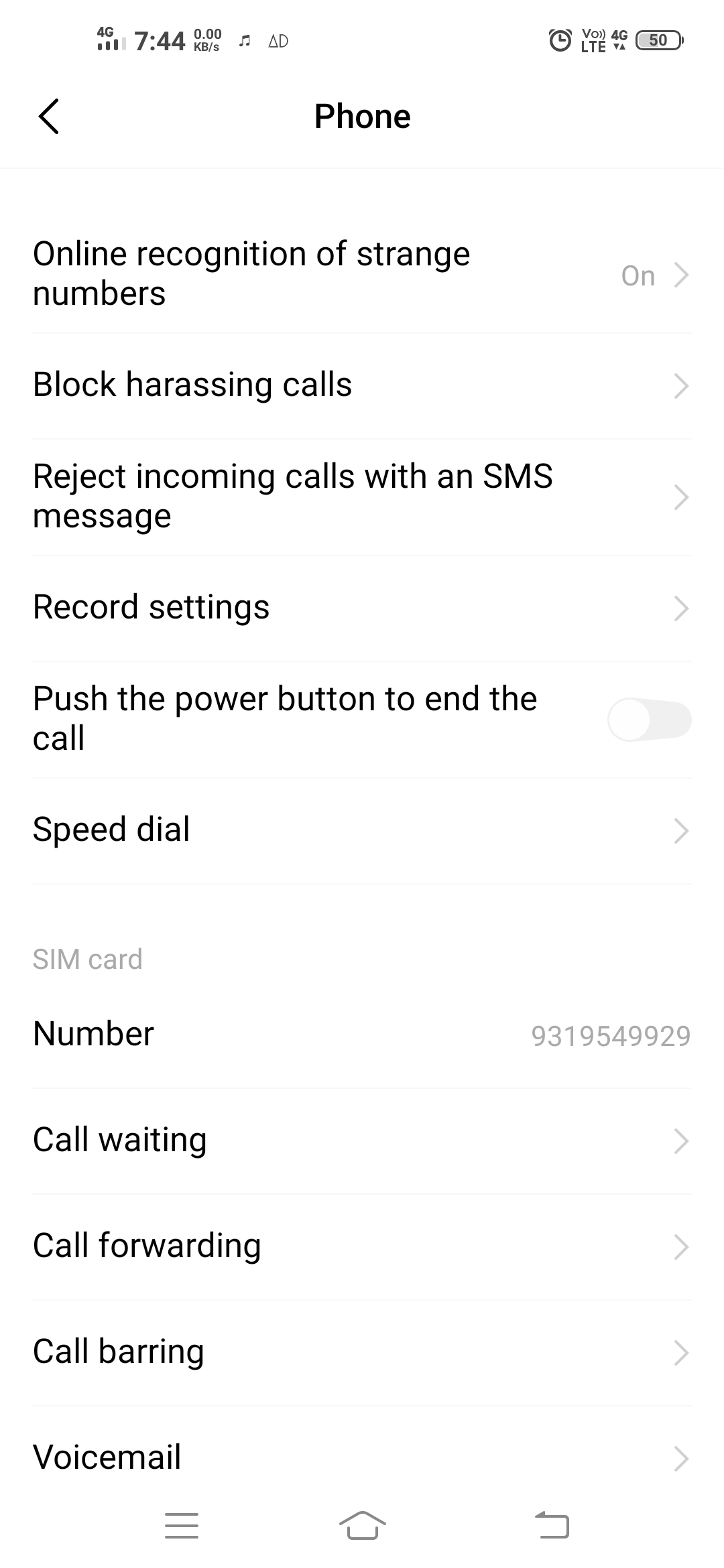The width and height of the screenshot is (724, 1568).
Task: Go to the home screen
Action: (x=362, y=1526)
